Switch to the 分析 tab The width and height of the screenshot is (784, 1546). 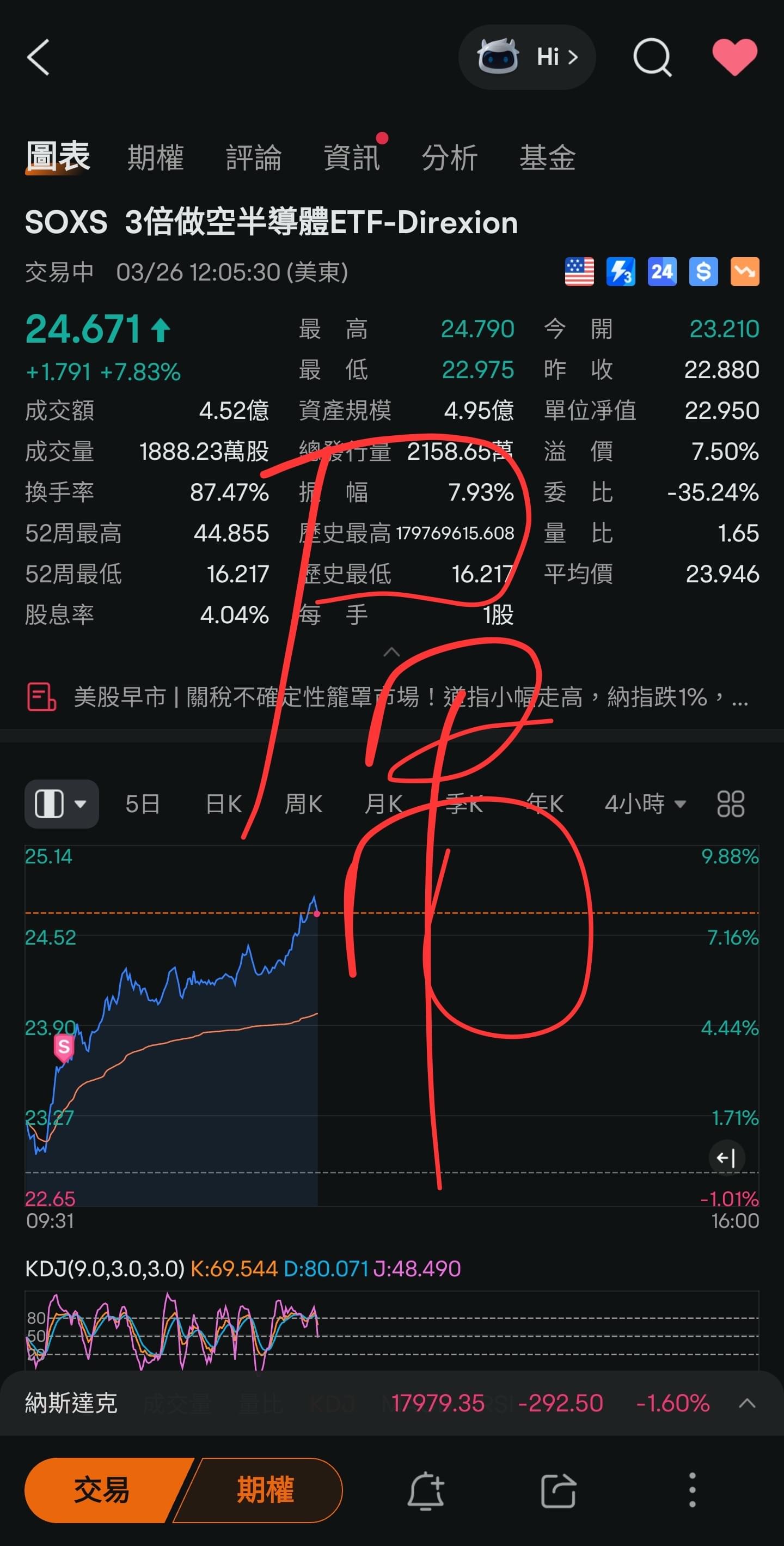pos(449,158)
